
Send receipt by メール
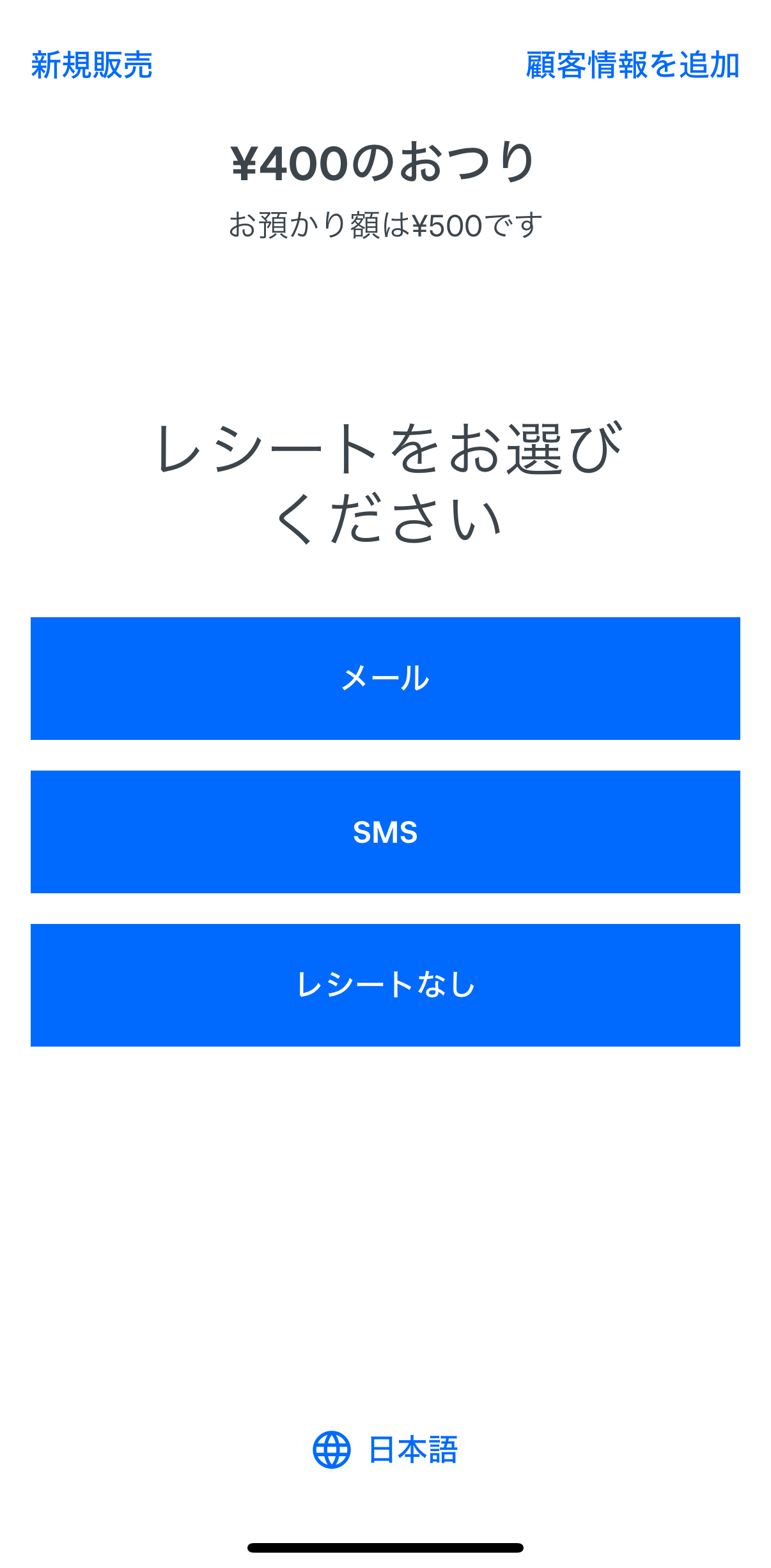coord(385,679)
